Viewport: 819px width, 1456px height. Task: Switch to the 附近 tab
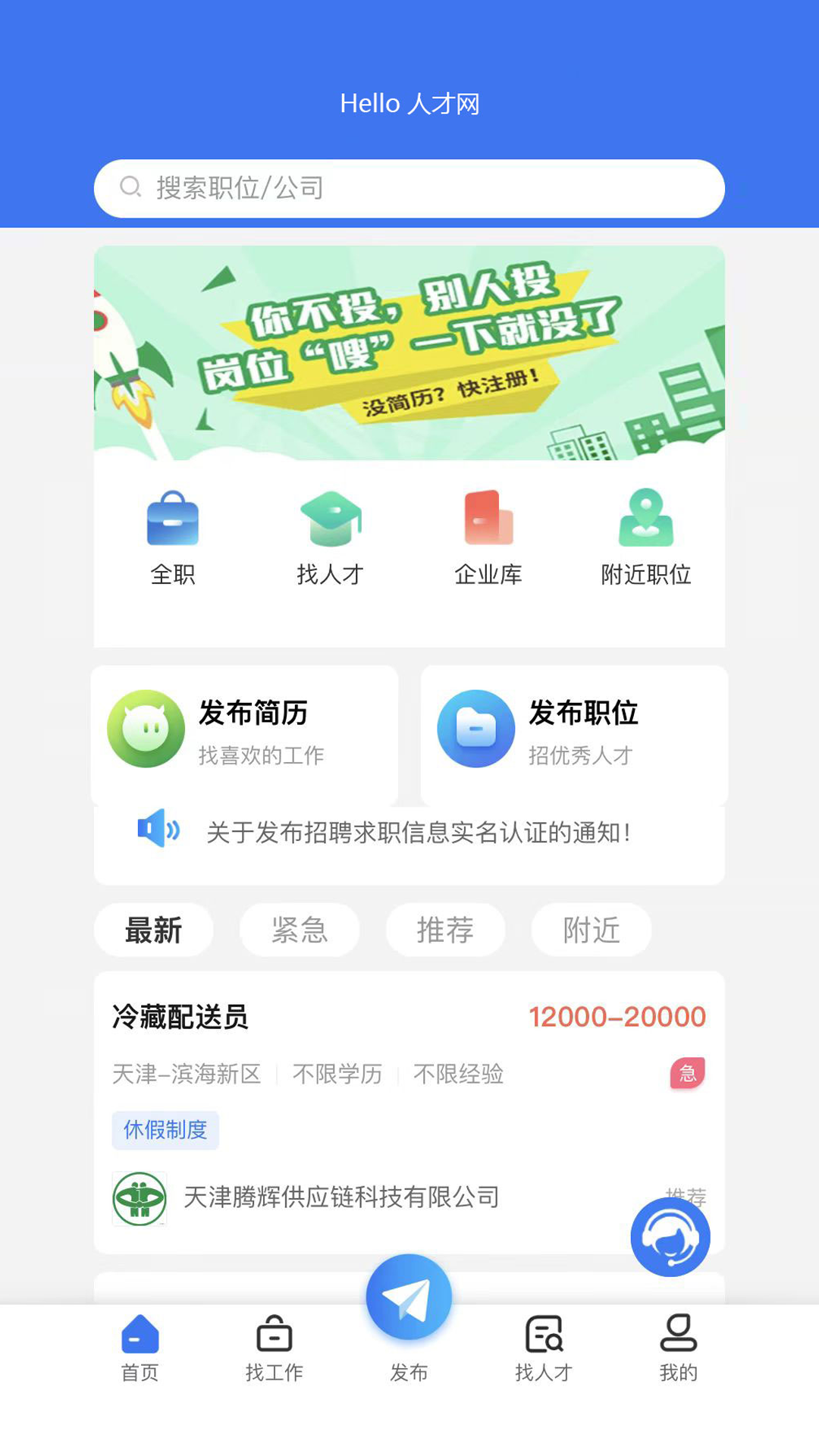click(591, 930)
